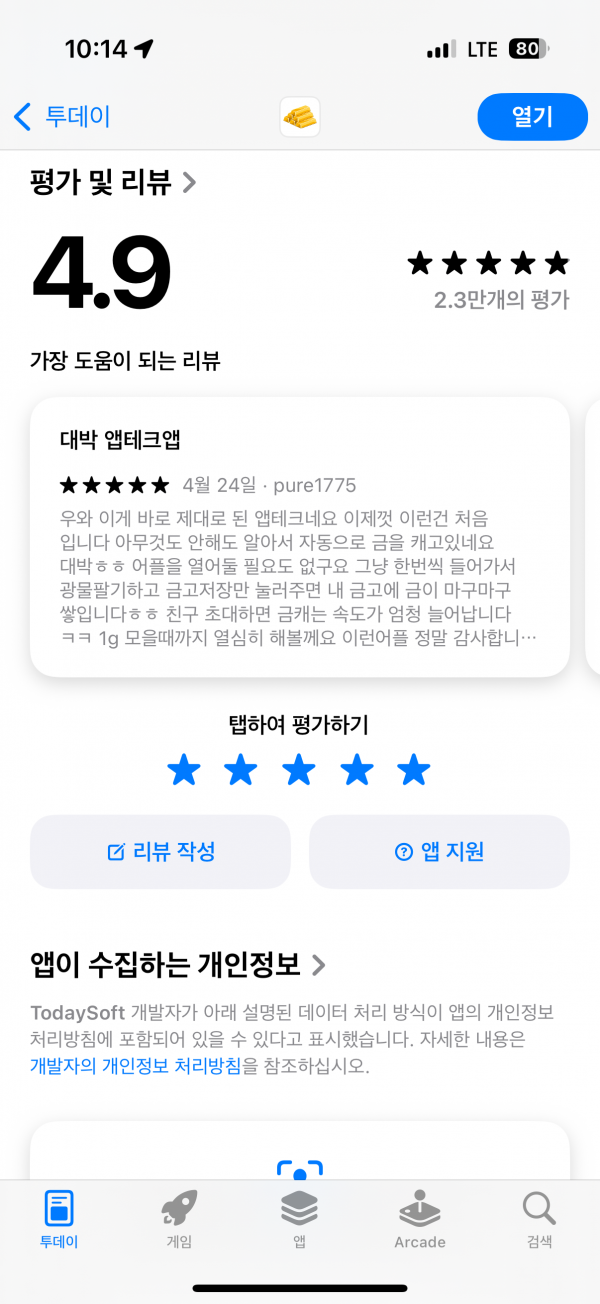This screenshot has width=600, height=1304.
Task: Open 평가 및 리뷰 section
Action: click(x=113, y=182)
